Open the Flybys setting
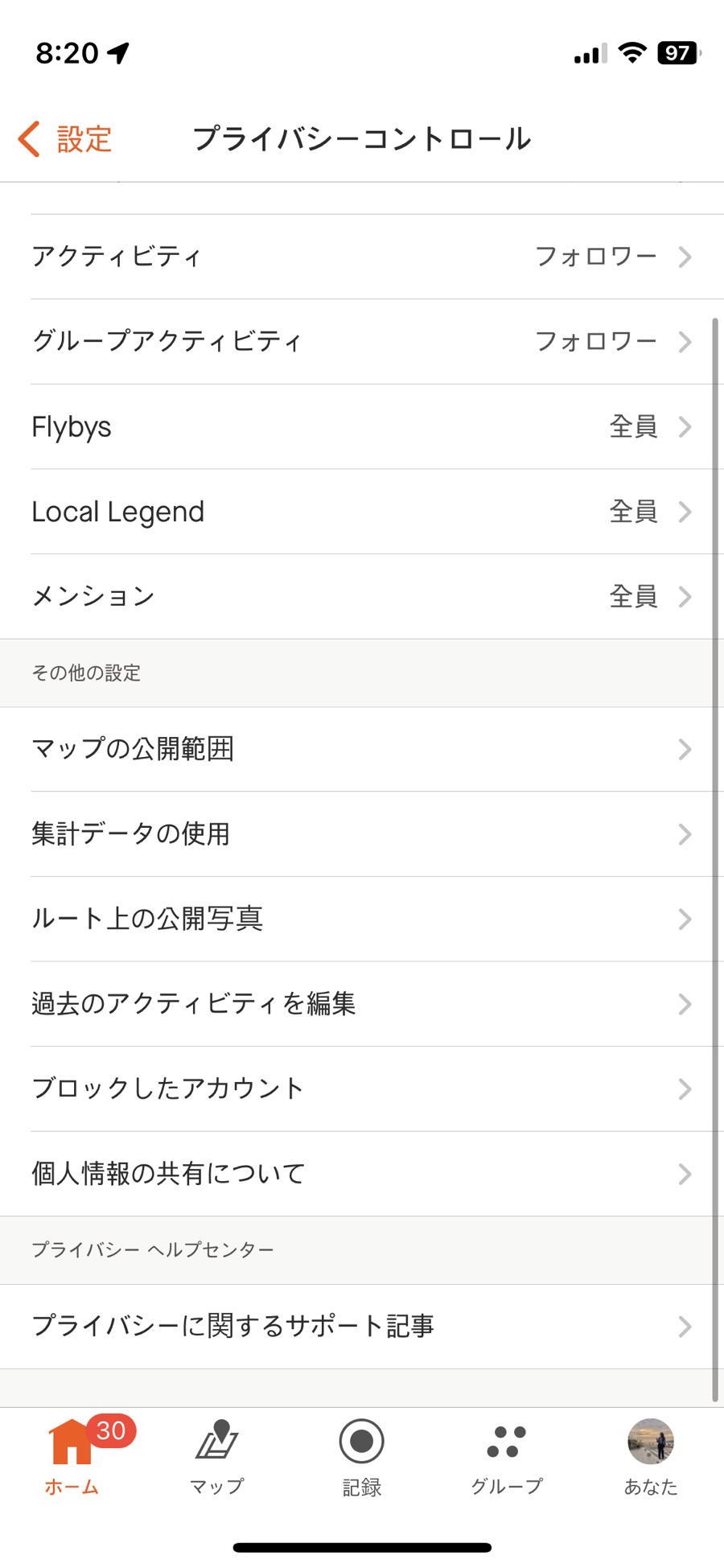The image size is (724, 1568). (x=362, y=426)
